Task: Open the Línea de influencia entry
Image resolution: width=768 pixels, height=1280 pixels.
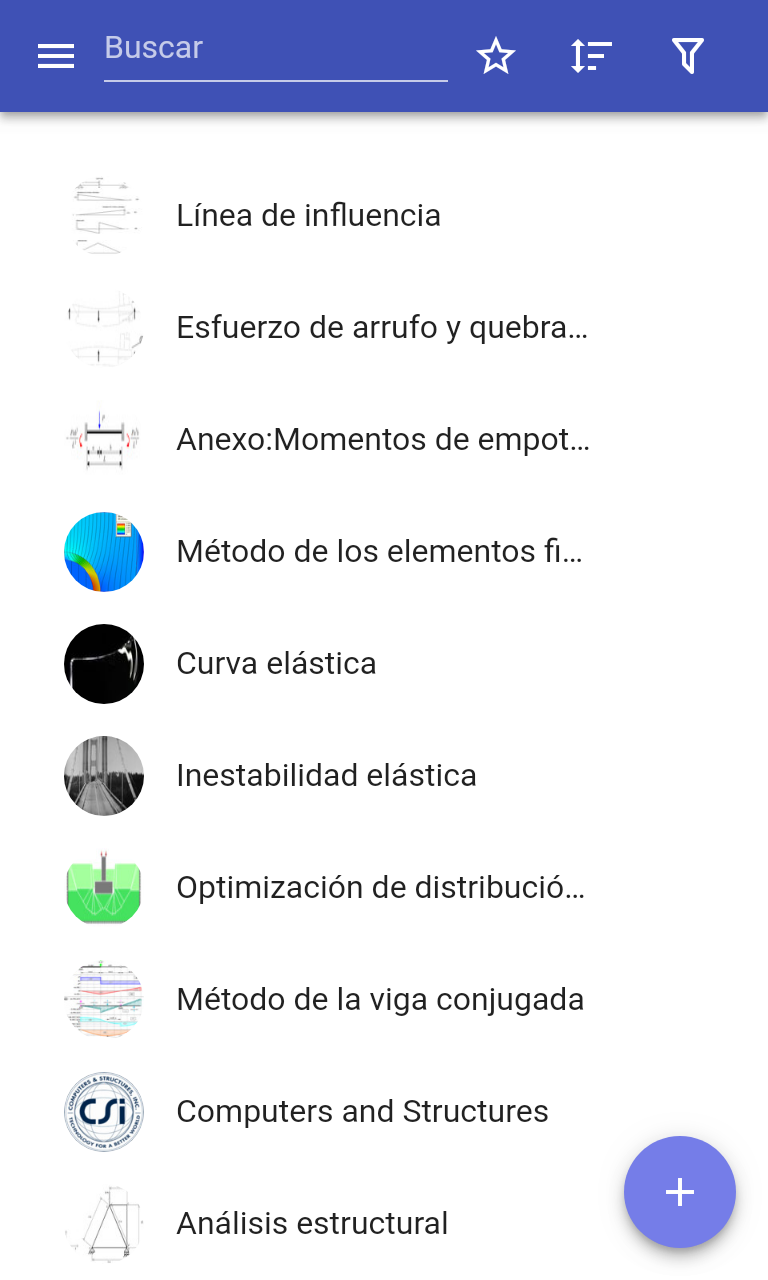Action: pyautogui.click(x=308, y=216)
